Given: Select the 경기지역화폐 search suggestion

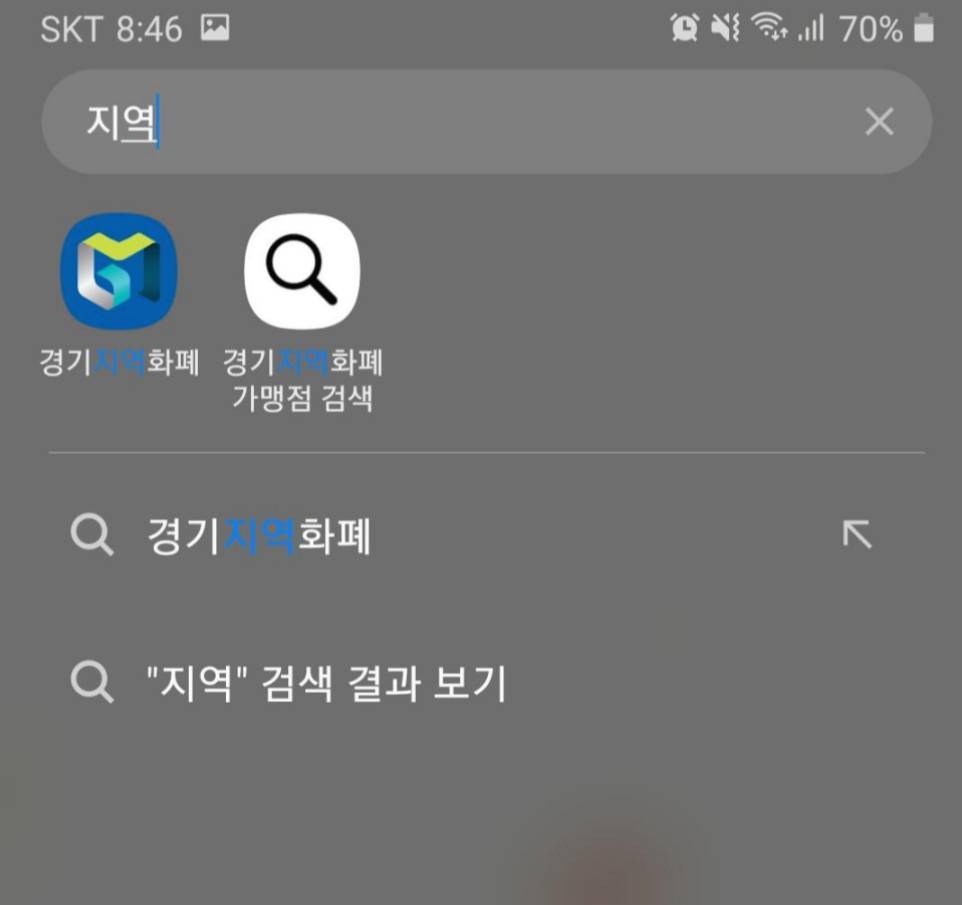Looking at the screenshot, I should tap(258, 538).
